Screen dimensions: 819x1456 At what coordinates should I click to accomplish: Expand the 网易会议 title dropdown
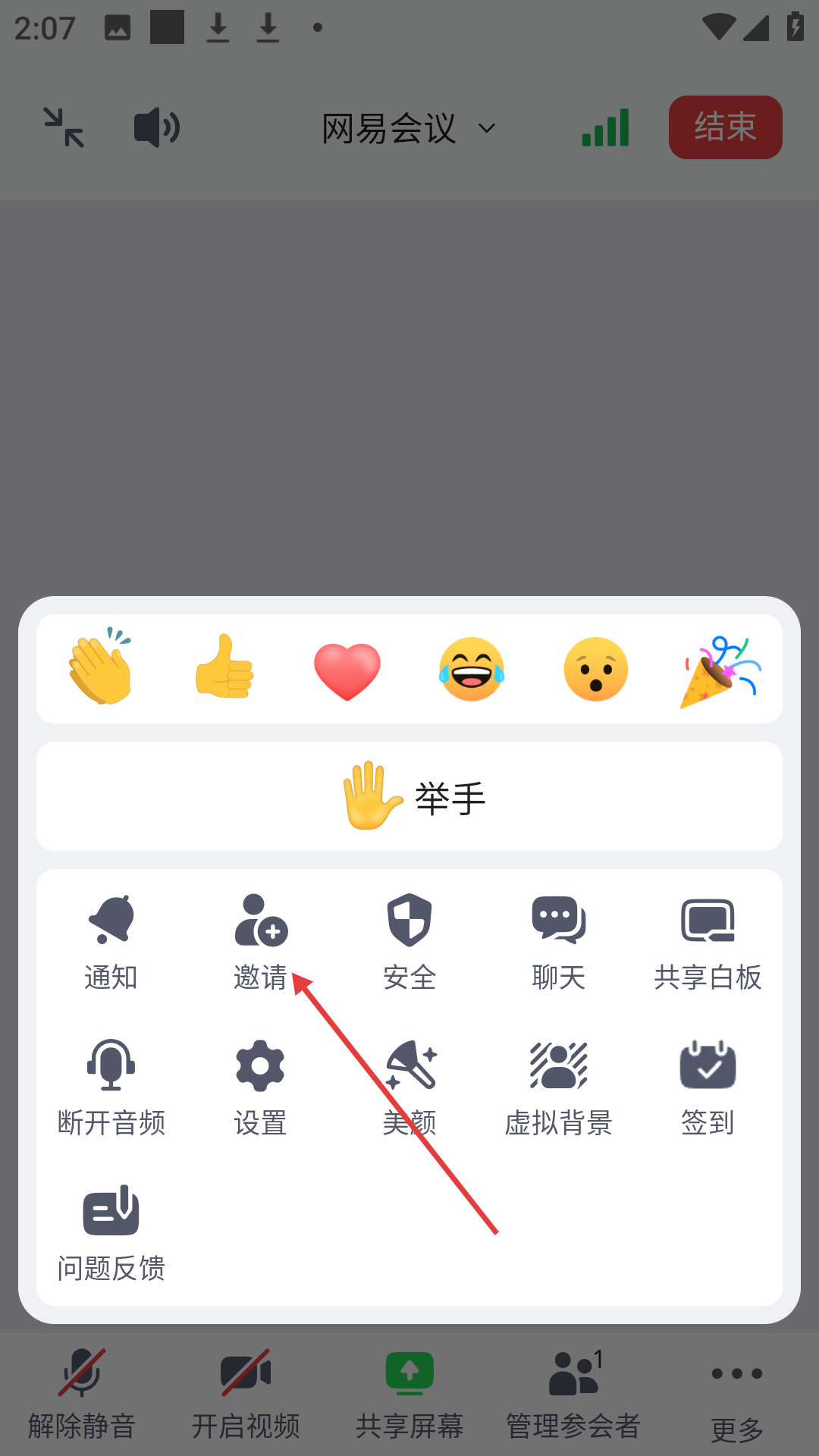coord(409,128)
